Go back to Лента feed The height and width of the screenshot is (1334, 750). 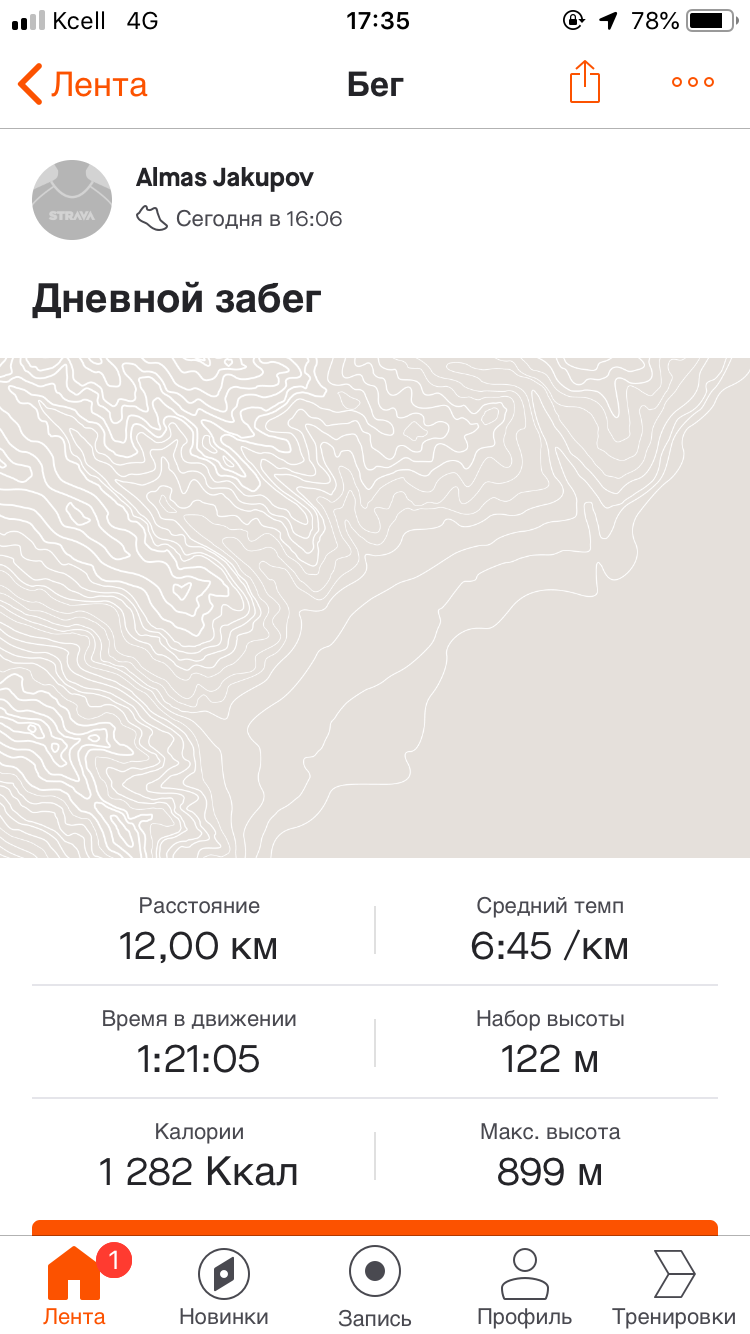(82, 84)
